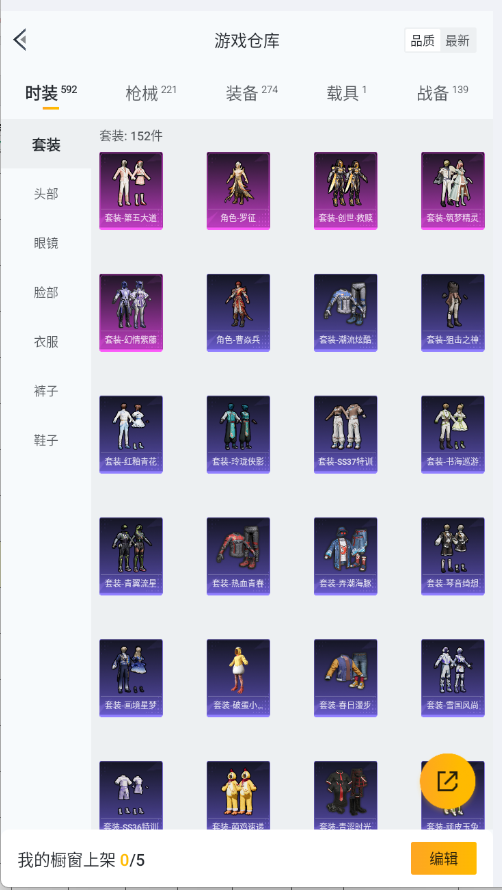Switch to the 战备 tab
This screenshot has width=502, height=890.
pyautogui.click(x=442, y=93)
